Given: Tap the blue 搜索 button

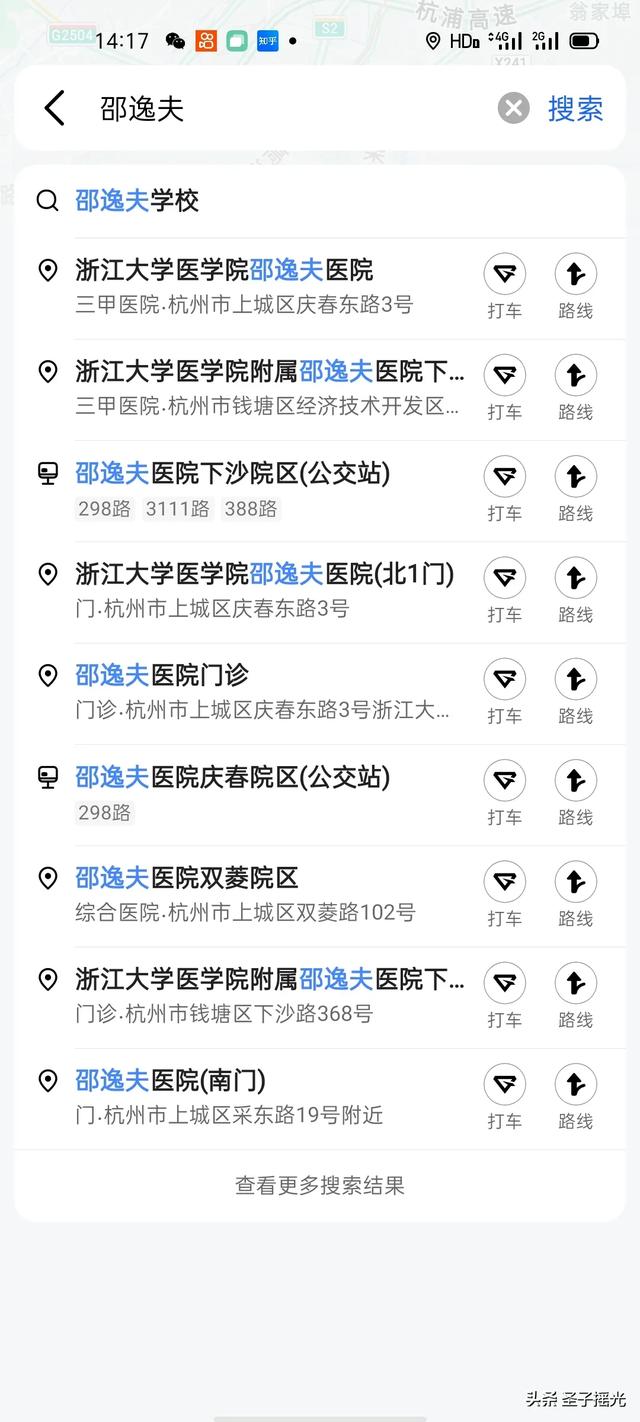Looking at the screenshot, I should click(575, 108).
